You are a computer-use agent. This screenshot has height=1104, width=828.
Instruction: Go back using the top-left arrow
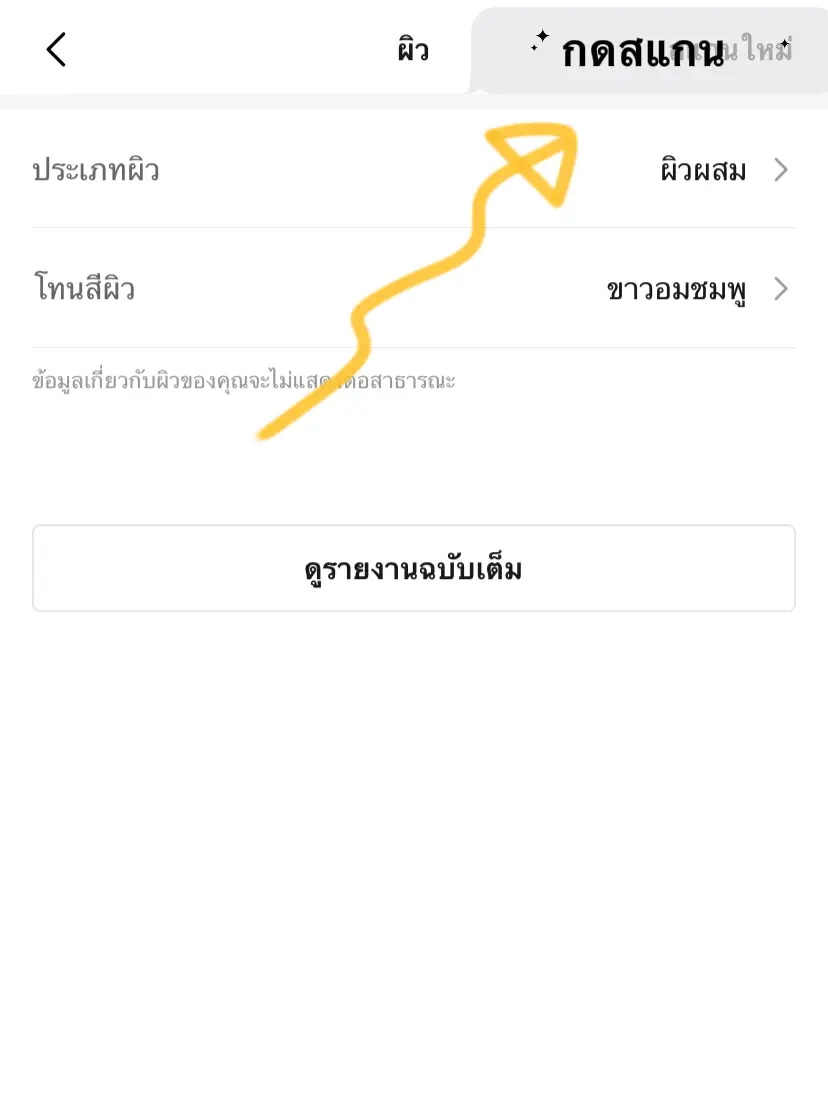click(56, 49)
